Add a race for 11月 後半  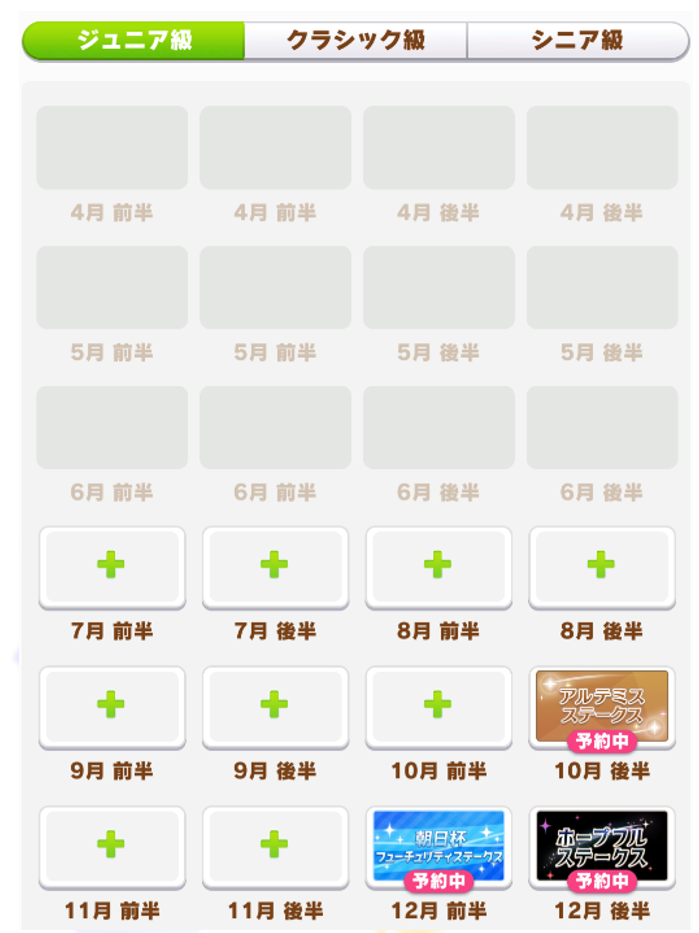point(274,845)
